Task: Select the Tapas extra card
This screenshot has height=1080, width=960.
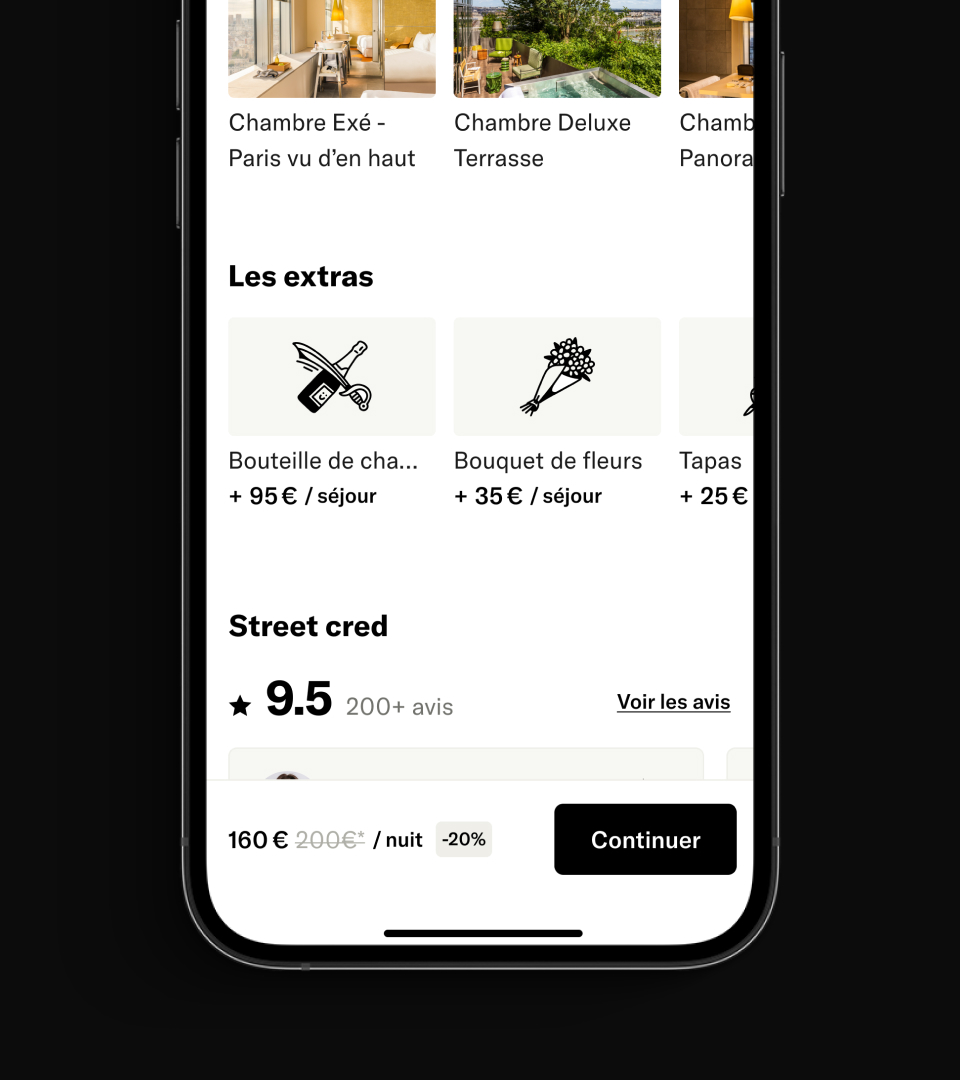Action: [716, 377]
